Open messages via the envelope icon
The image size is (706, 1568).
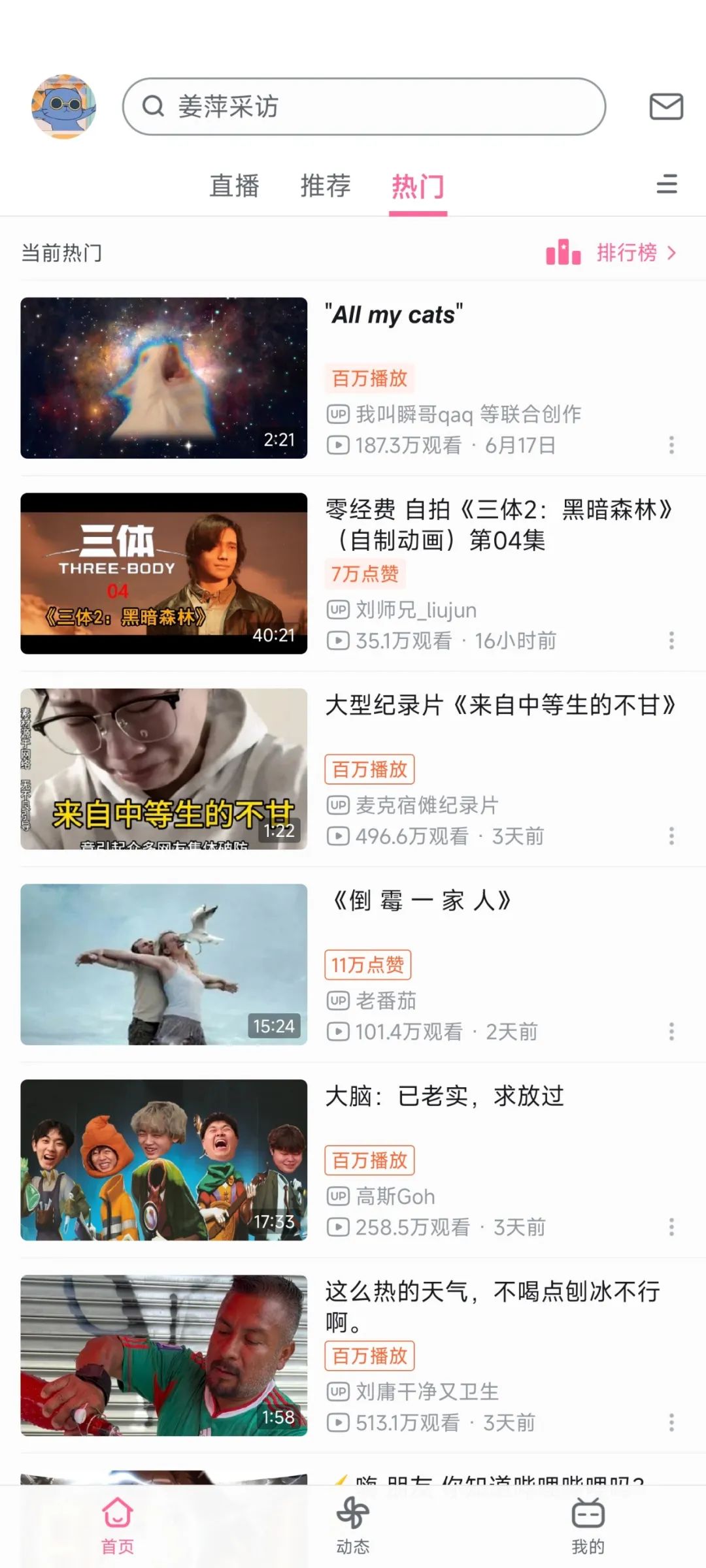point(666,107)
